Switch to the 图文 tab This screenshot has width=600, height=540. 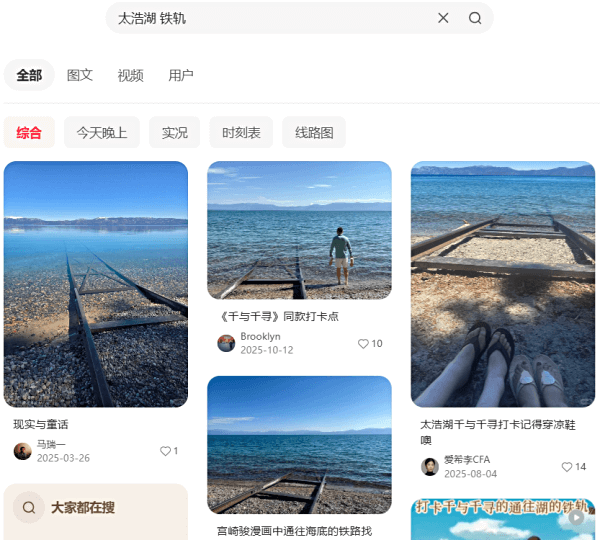(80, 75)
